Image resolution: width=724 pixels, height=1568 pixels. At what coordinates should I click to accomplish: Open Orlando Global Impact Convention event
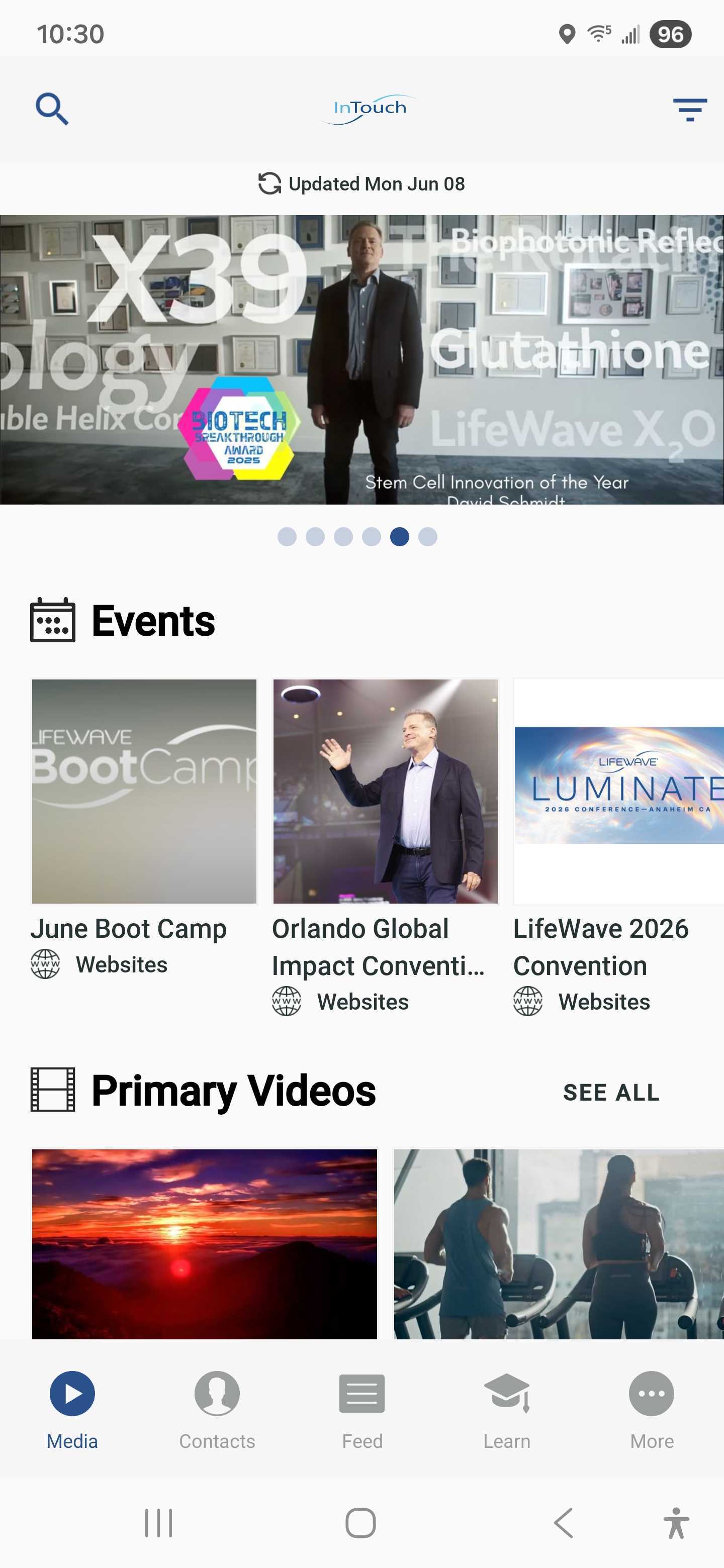[x=385, y=847]
